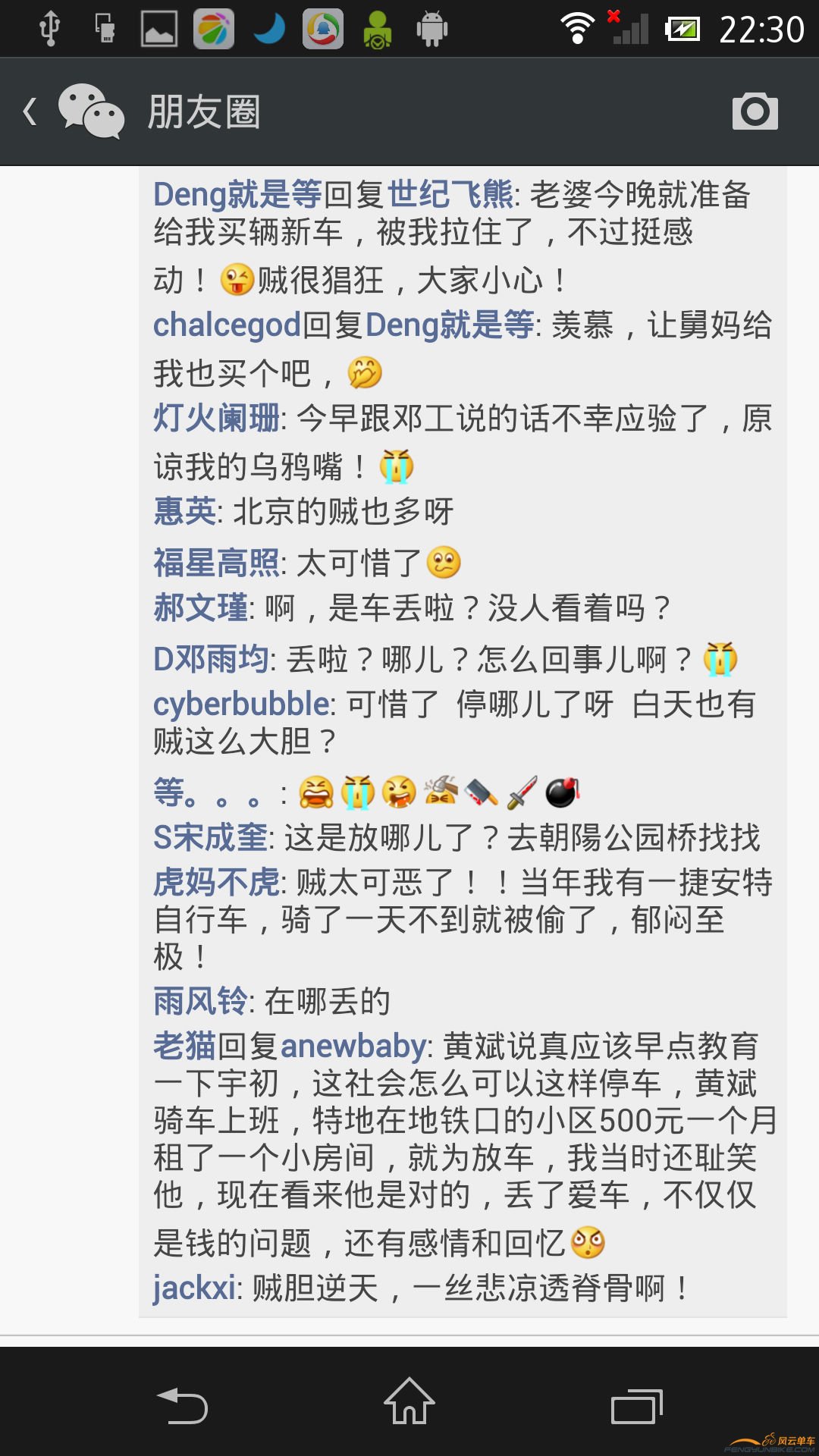
Task: Go back from the 朋友圈 screen
Action: coord(32,111)
